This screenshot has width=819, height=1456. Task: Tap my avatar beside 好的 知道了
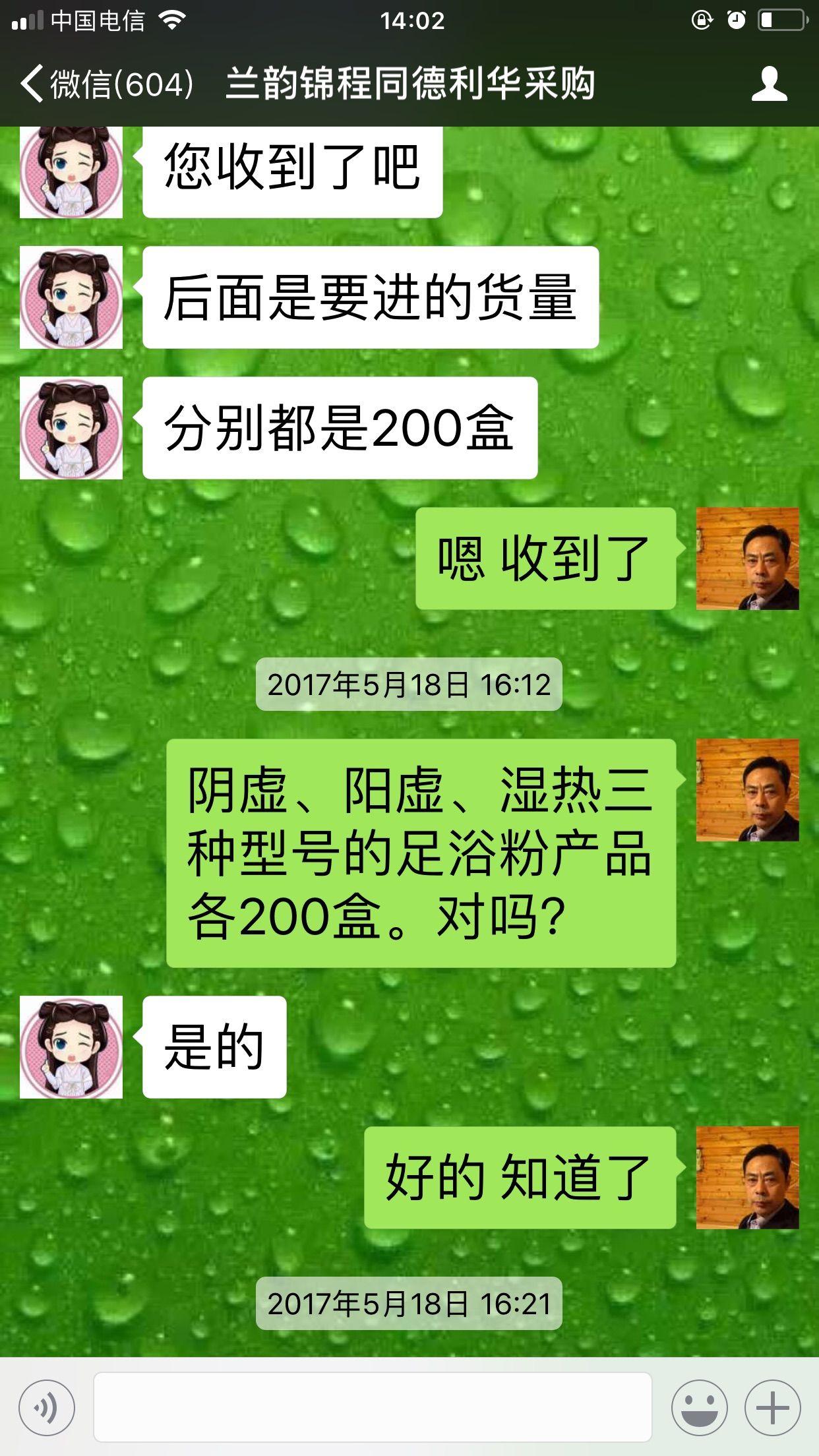click(747, 1178)
